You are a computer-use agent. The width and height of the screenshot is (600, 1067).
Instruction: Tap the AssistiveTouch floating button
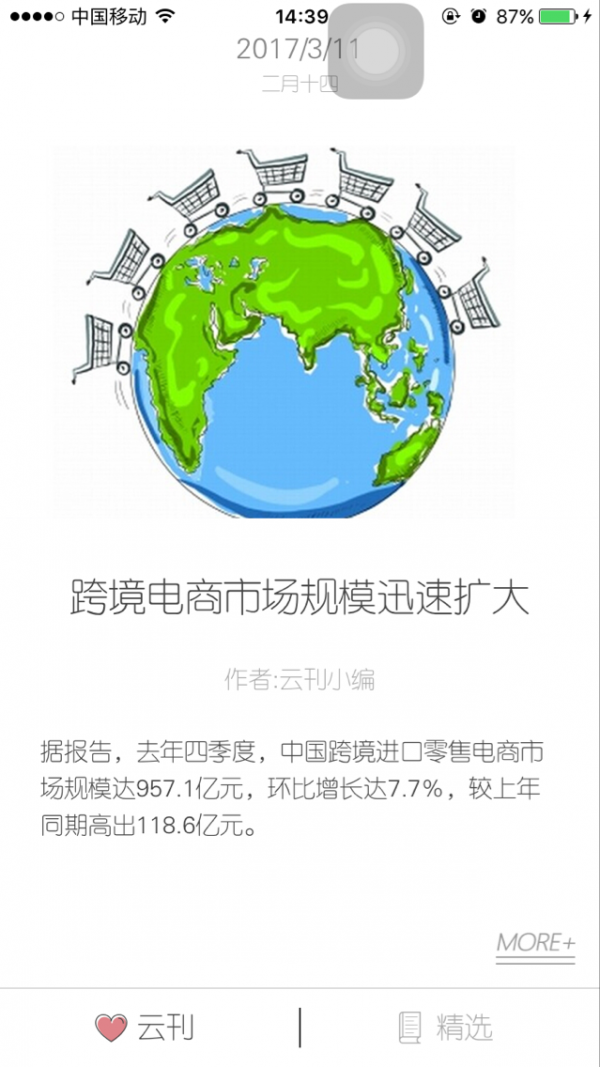point(376,51)
